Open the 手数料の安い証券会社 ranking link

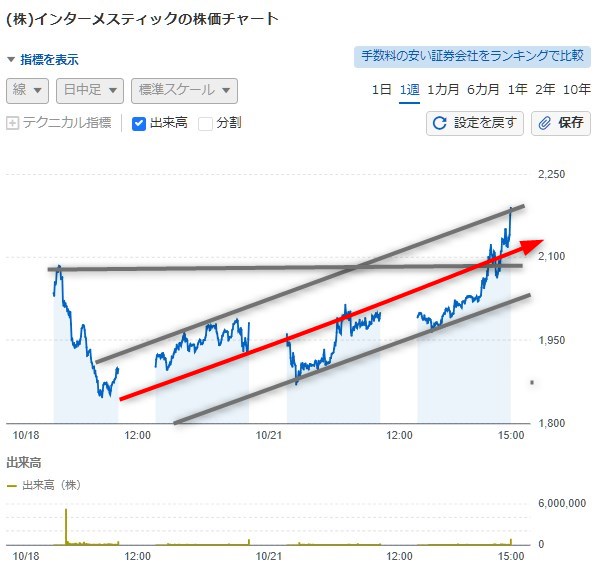pos(472,57)
